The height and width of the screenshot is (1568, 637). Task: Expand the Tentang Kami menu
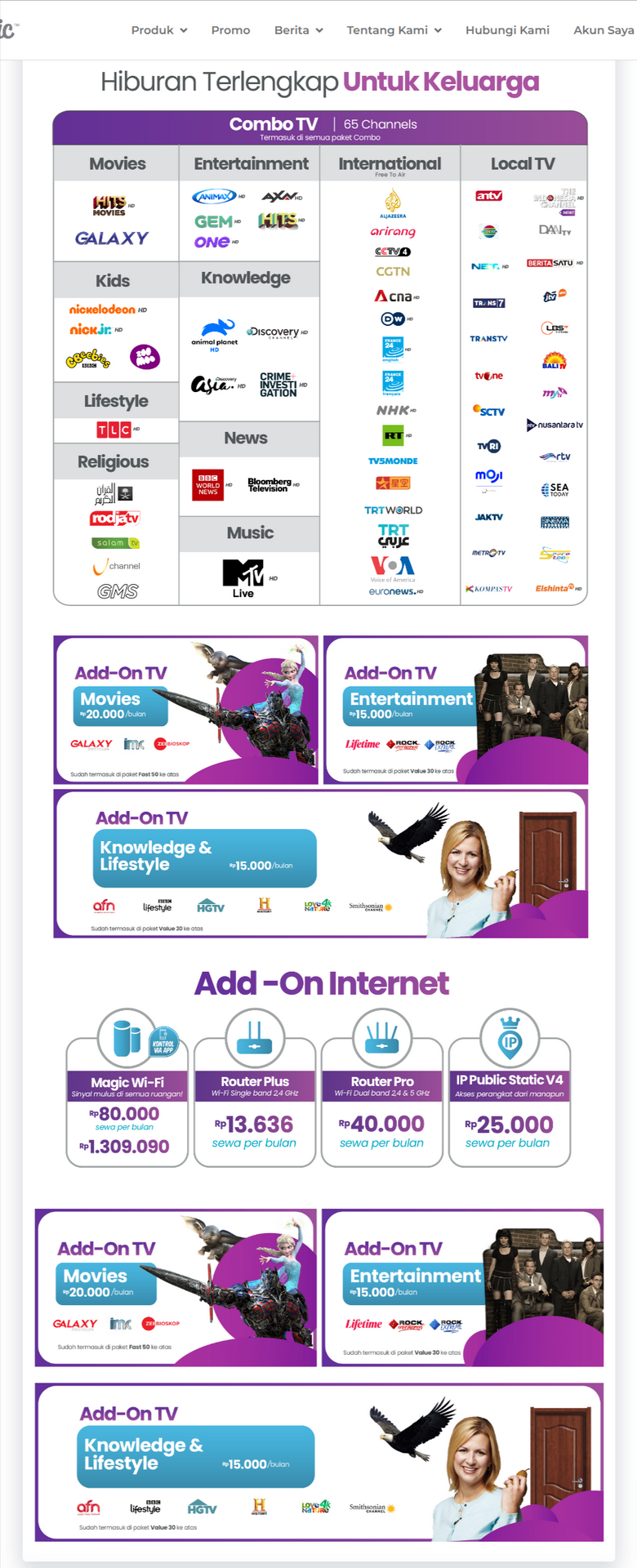click(x=394, y=30)
